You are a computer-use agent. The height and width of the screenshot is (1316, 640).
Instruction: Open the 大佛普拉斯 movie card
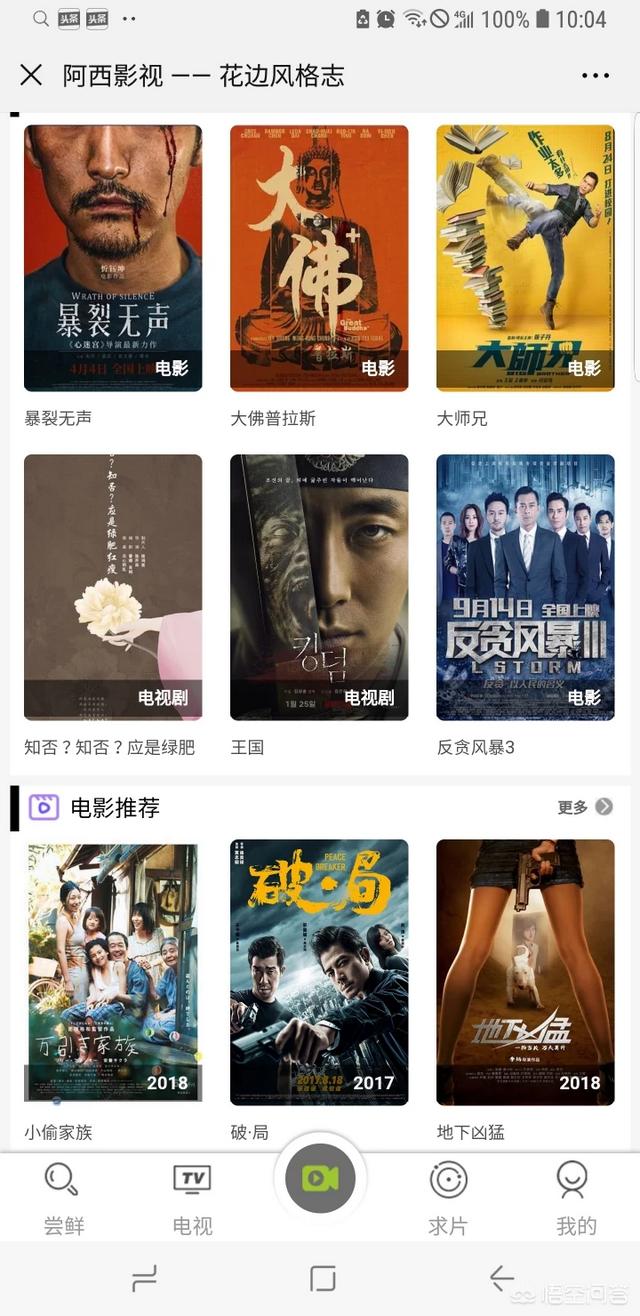click(319, 257)
